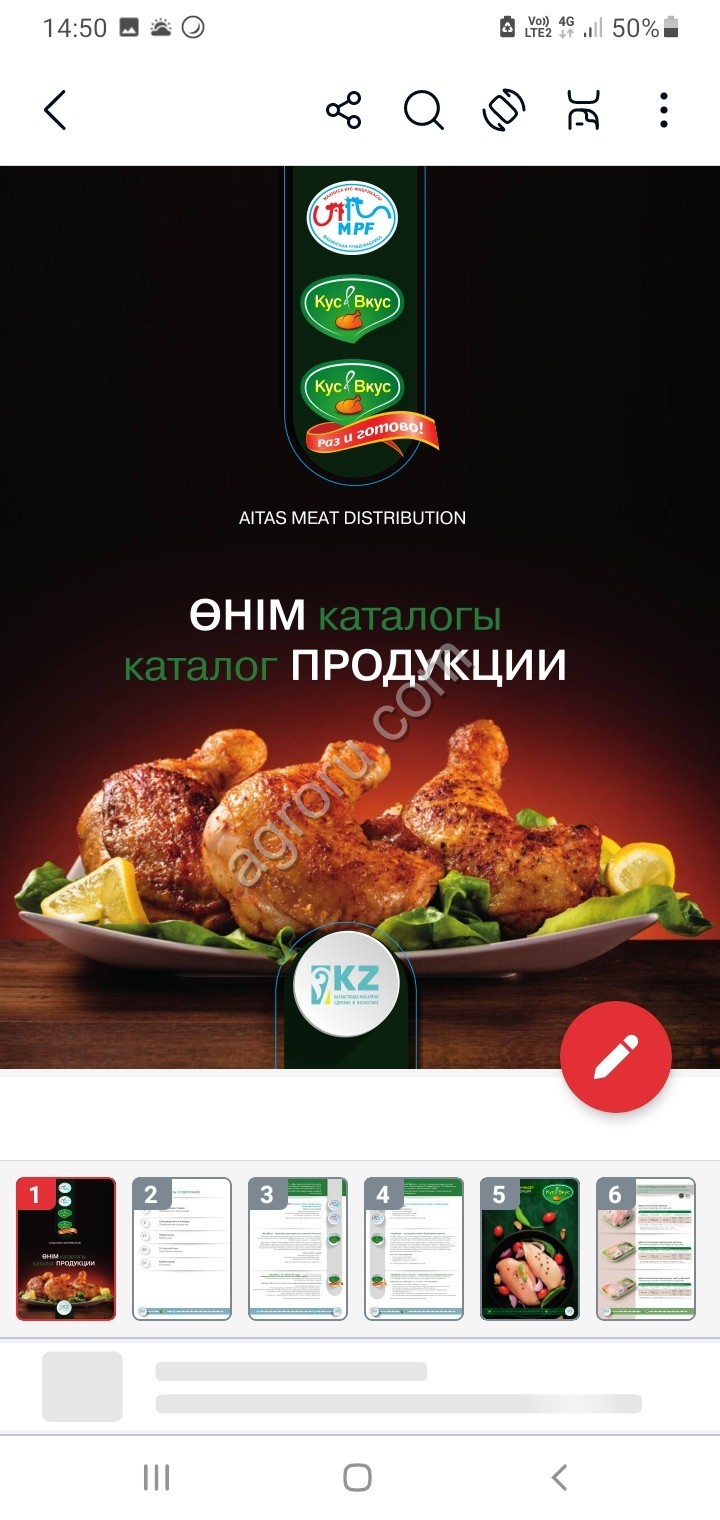This screenshot has height=1520, width=720.
Task: Jump to page 2 thumbnail
Action: click(x=182, y=1248)
